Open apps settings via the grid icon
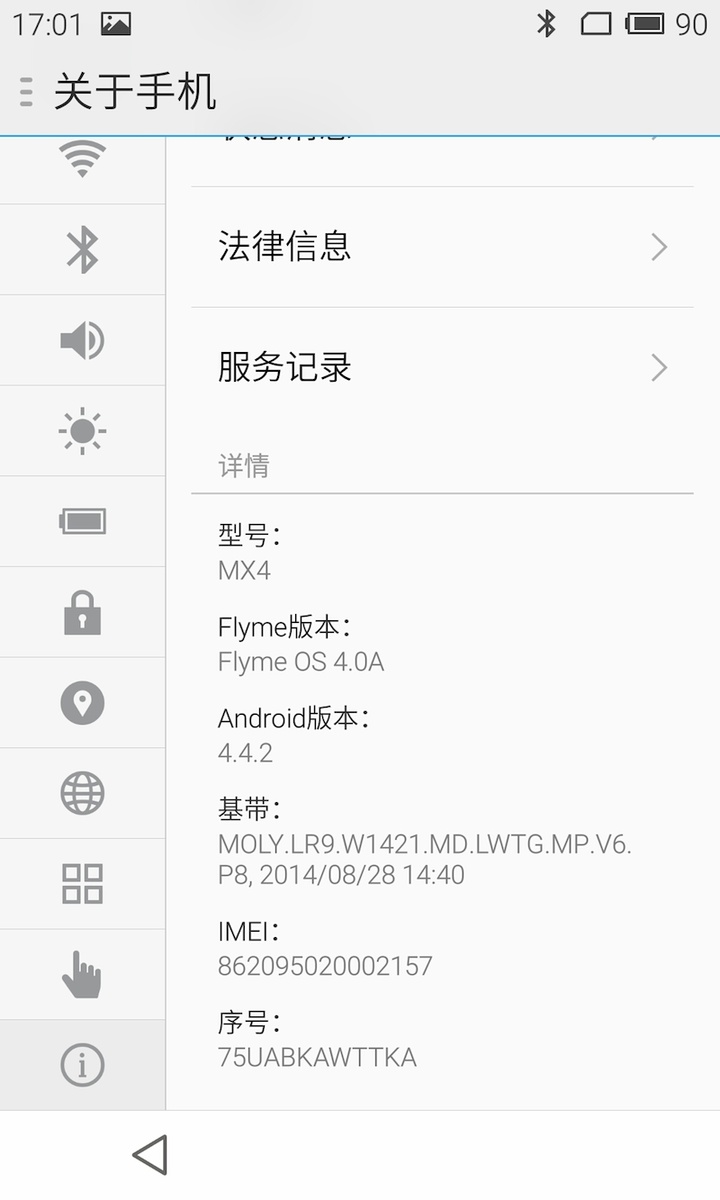Screen dimensions: 720x1200 [x=82, y=884]
